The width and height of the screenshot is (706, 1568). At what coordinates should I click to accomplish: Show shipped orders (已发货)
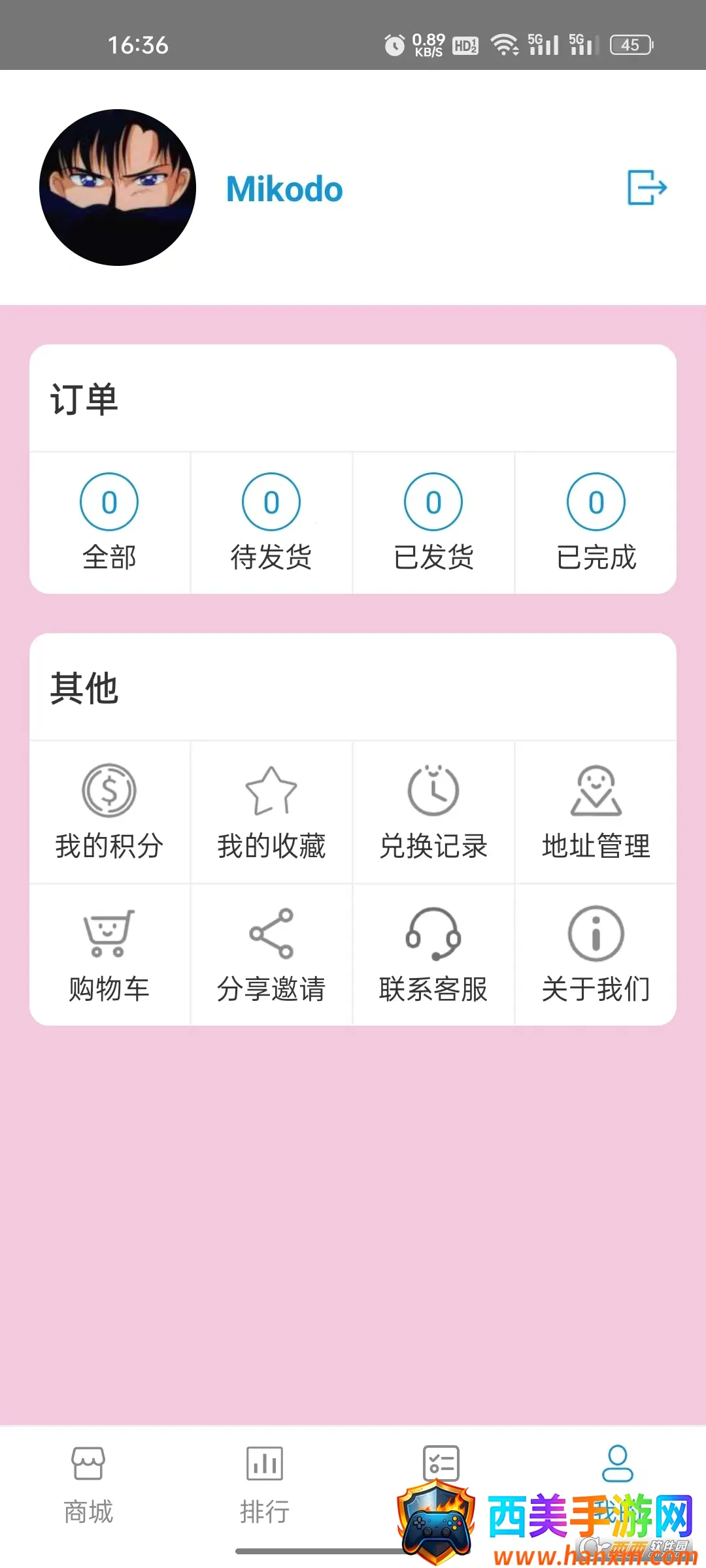click(x=433, y=523)
